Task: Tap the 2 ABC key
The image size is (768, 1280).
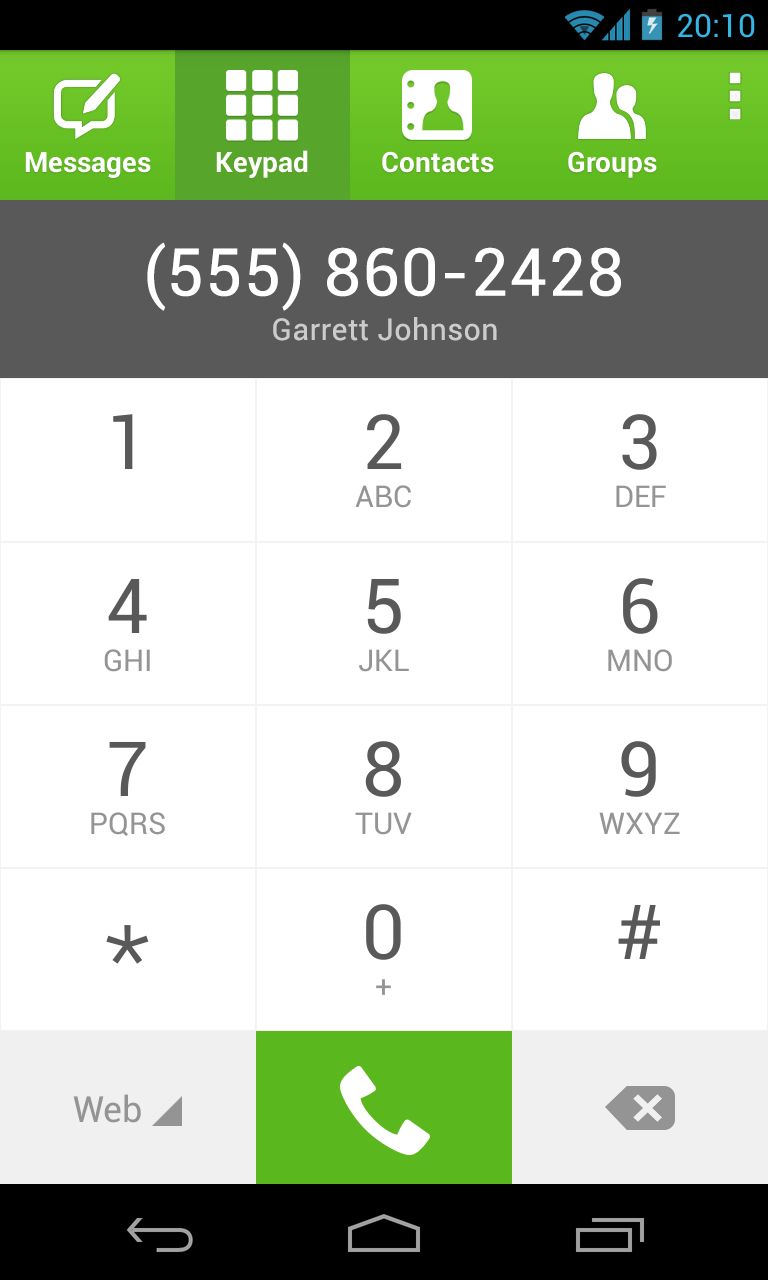Action: [x=384, y=460]
